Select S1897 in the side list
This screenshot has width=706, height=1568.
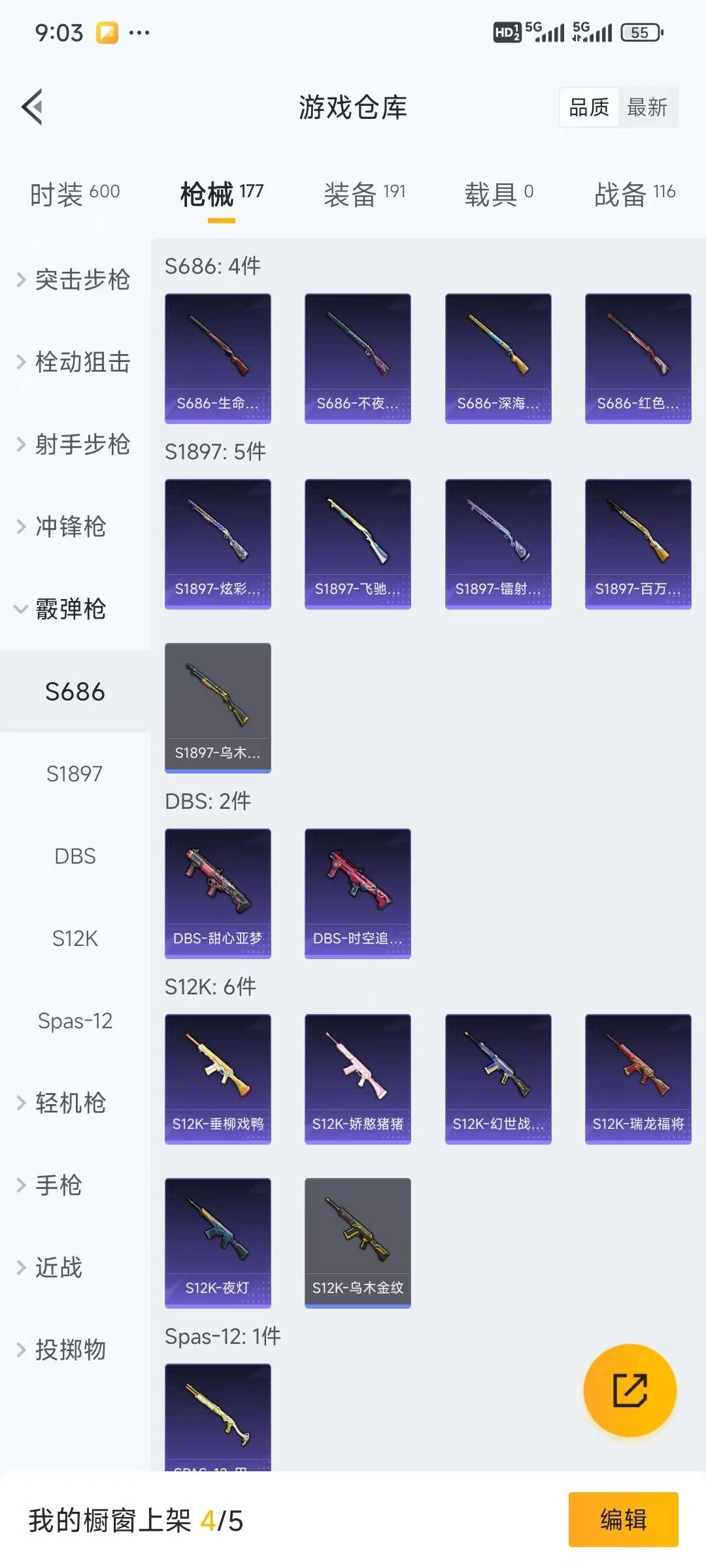click(75, 774)
